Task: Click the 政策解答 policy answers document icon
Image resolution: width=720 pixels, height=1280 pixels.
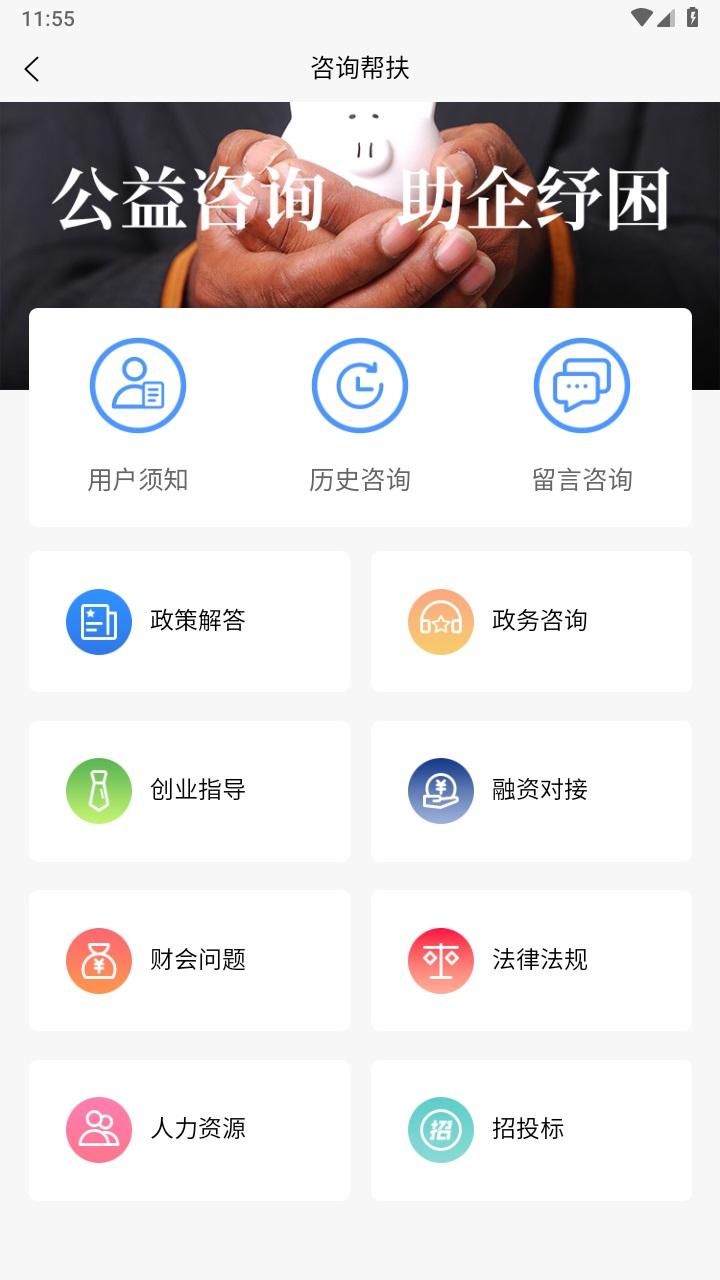Action: point(99,621)
